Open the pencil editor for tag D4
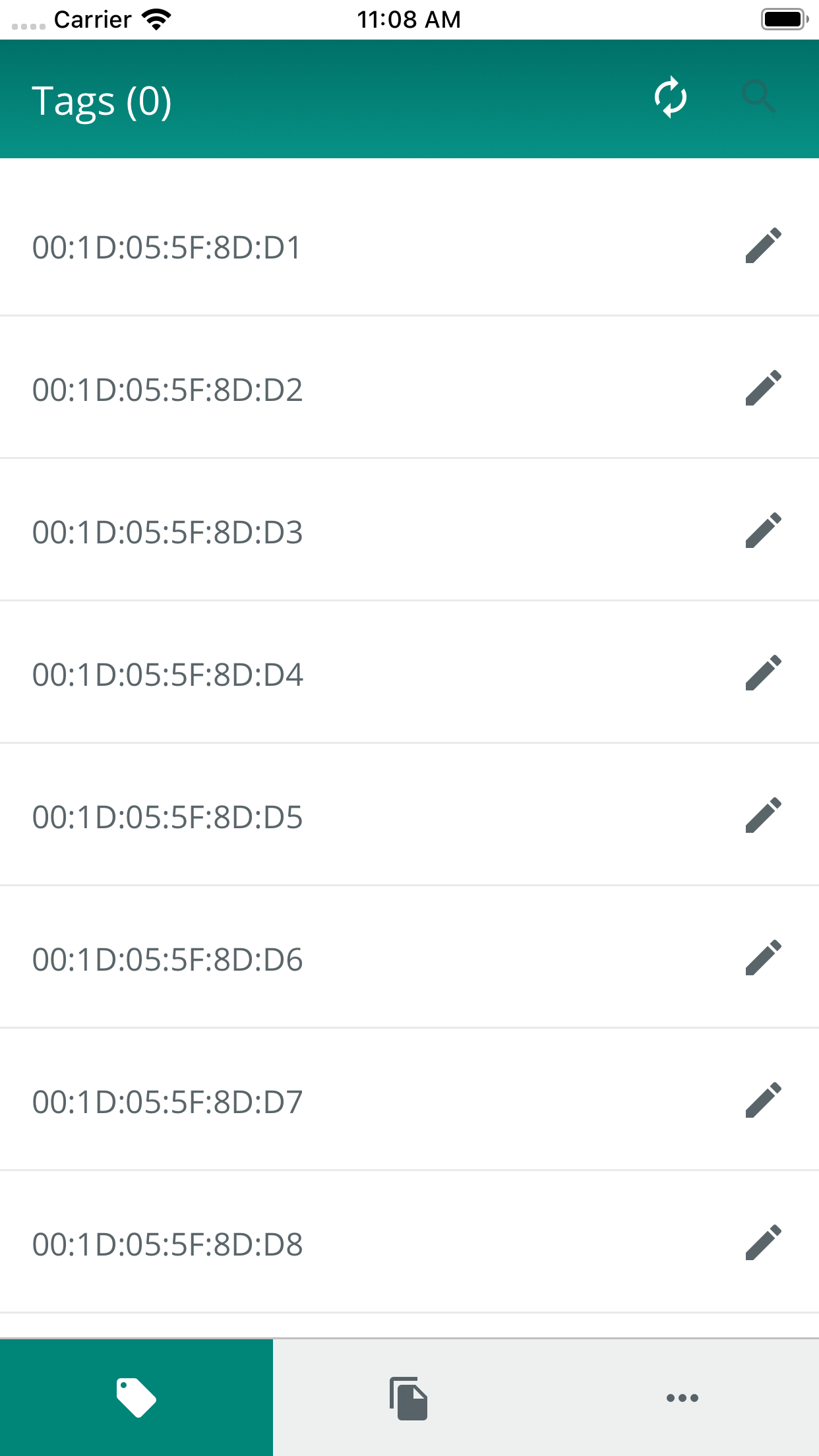The width and height of the screenshot is (819, 1456). pyautogui.click(x=763, y=673)
